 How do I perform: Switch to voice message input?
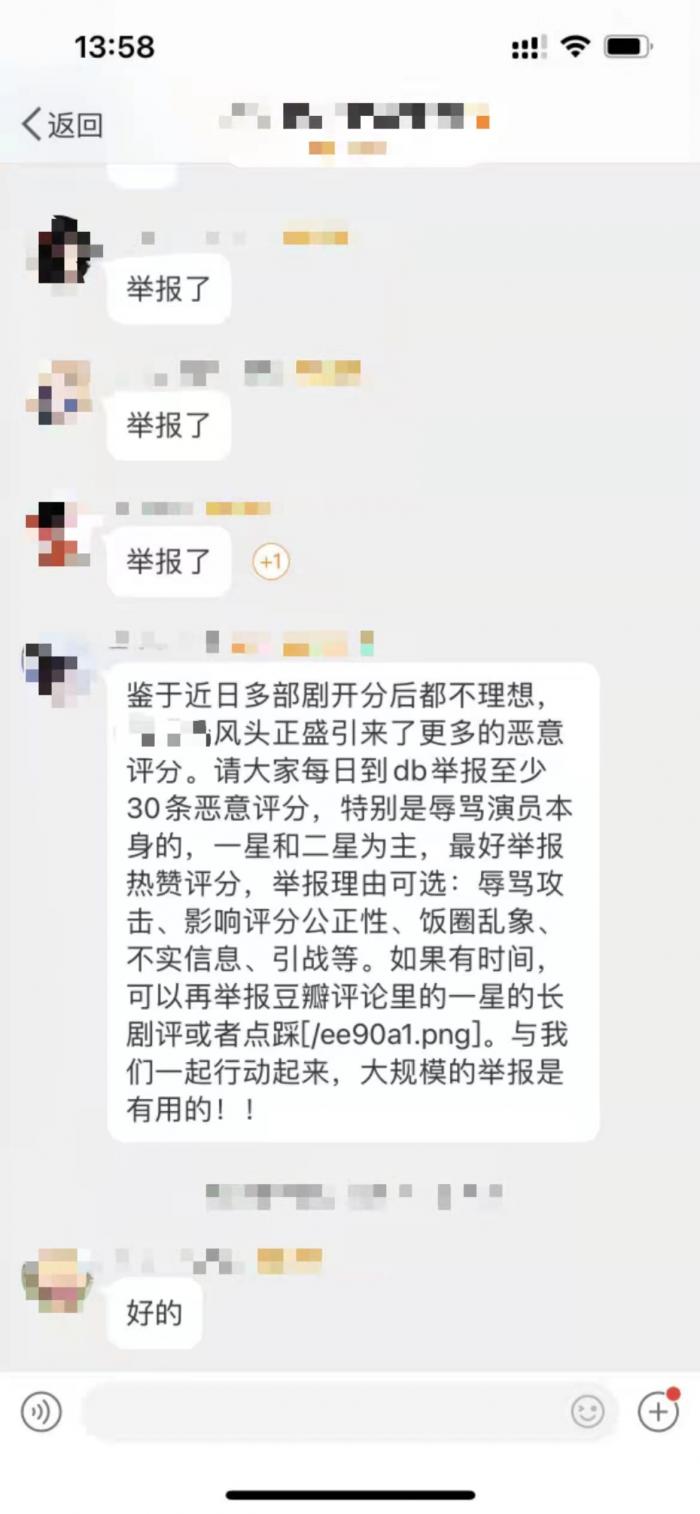[x=41, y=1412]
